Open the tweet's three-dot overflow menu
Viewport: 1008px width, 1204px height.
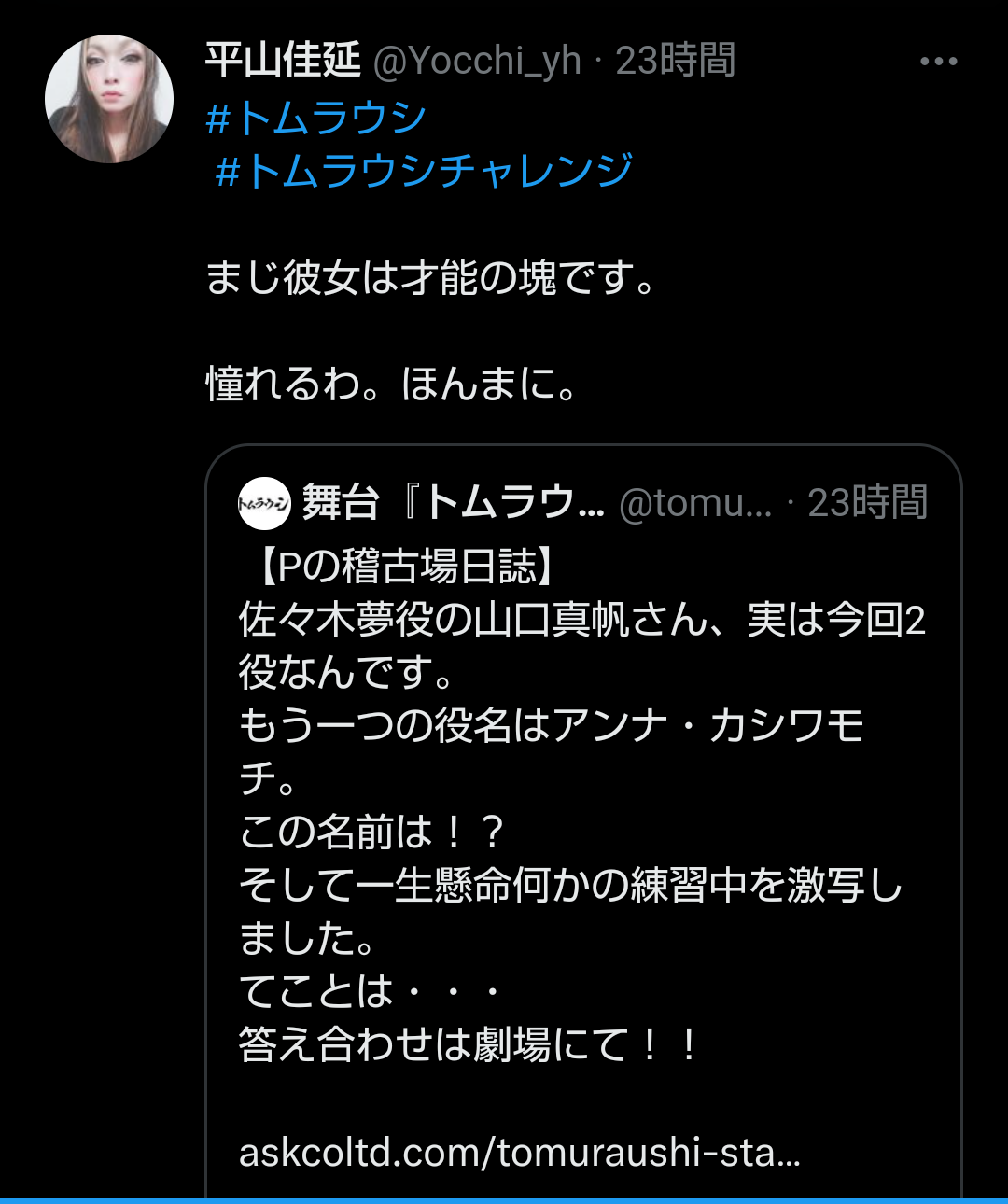point(938,62)
